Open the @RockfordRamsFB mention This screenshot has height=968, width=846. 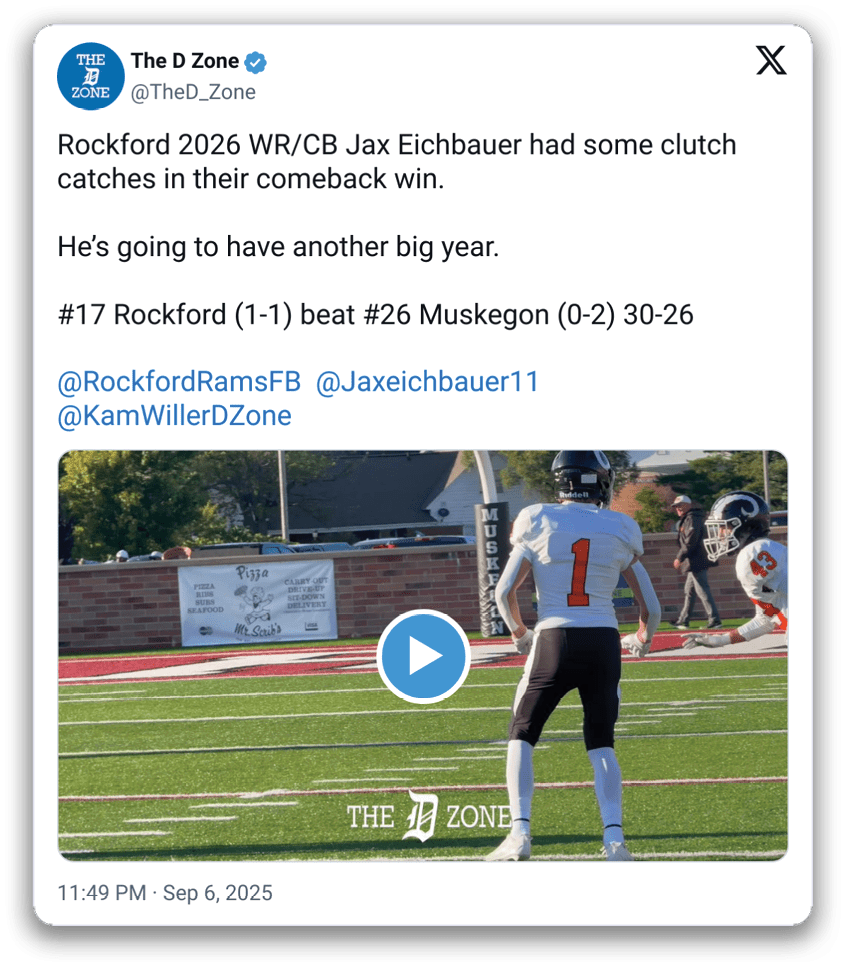(x=179, y=382)
